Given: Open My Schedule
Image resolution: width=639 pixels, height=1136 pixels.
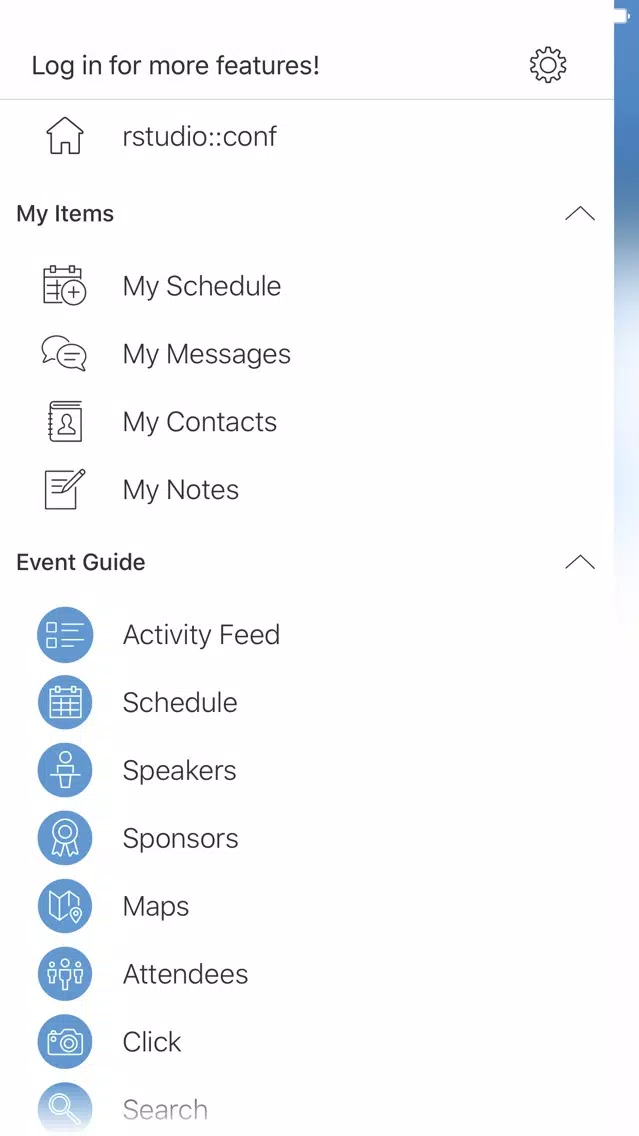Looking at the screenshot, I should point(306,285).
